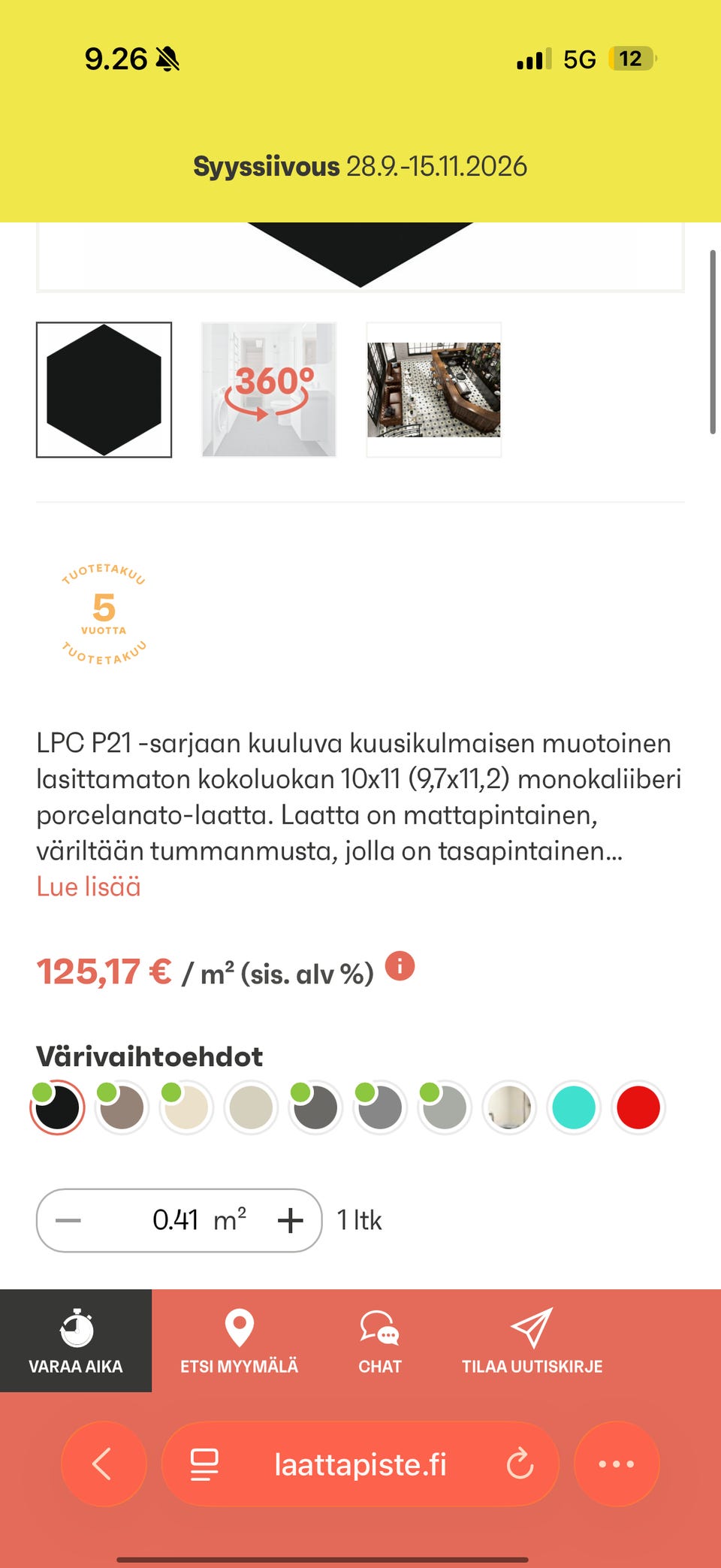Image resolution: width=721 pixels, height=1568 pixels.
Task: Pick the cream beige color swatch
Action: coord(186,1107)
